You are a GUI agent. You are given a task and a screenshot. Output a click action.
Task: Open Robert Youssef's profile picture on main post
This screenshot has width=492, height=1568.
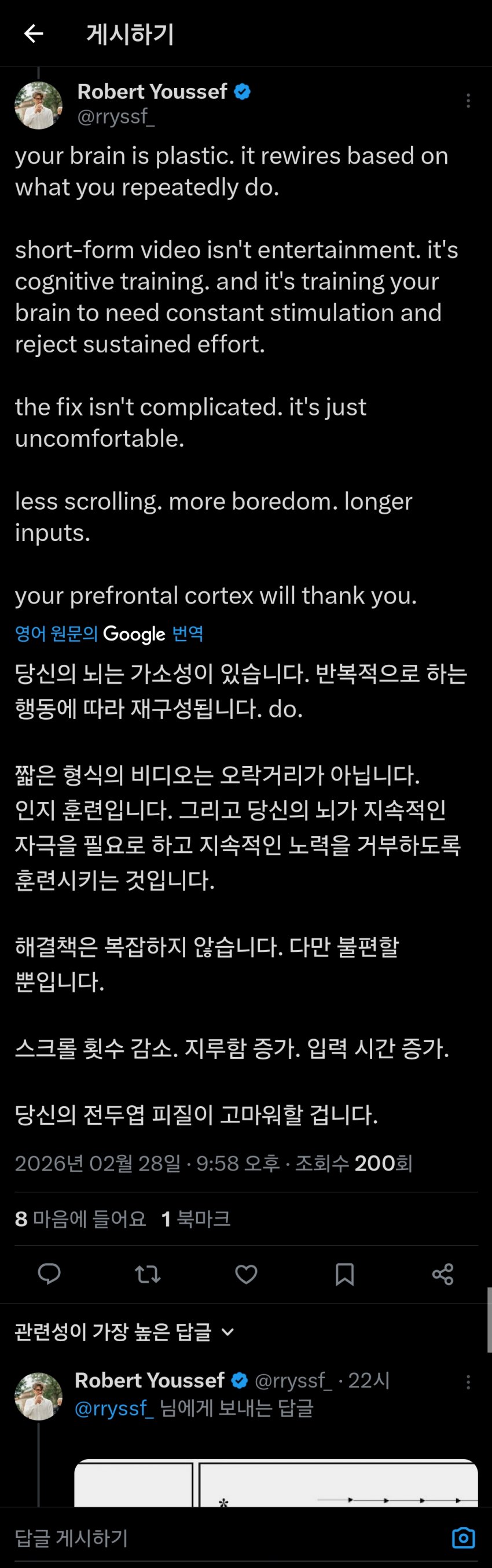pyautogui.click(x=38, y=105)
